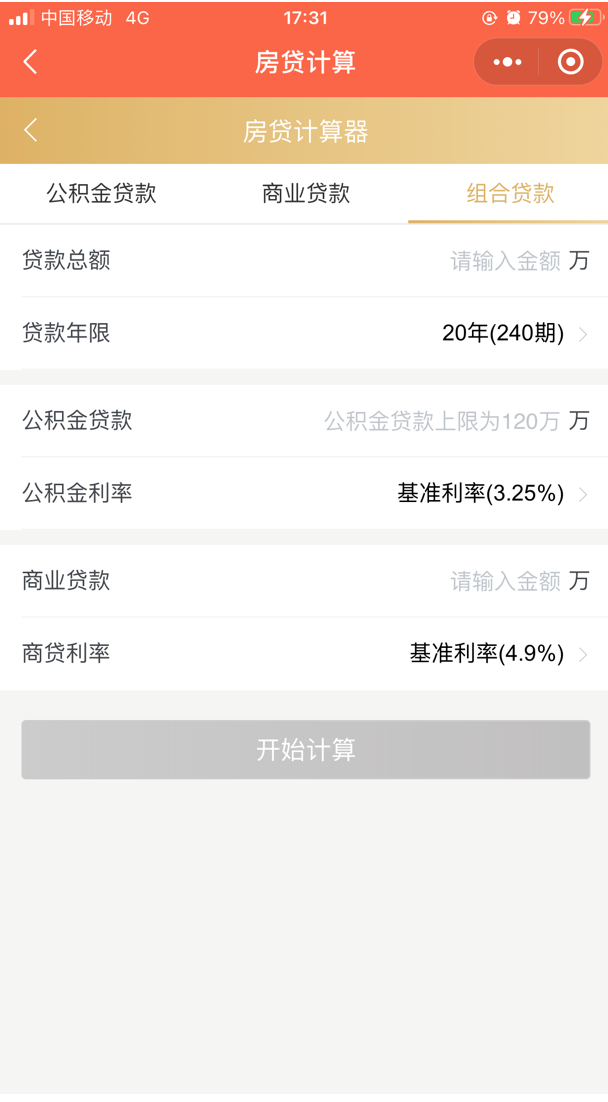Tap the 开始计算 button
608x1102 pixels.
305,750
